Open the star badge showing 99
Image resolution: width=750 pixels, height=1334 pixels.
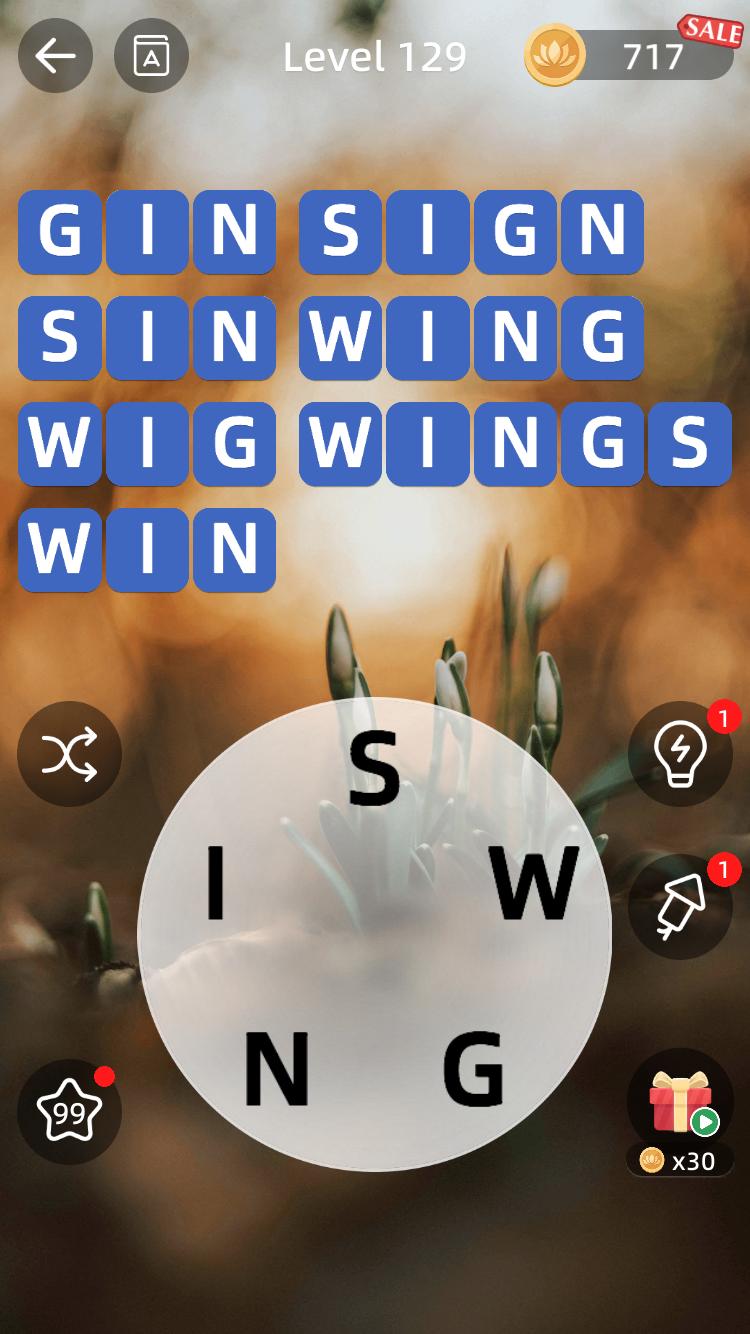point(69,1111)
